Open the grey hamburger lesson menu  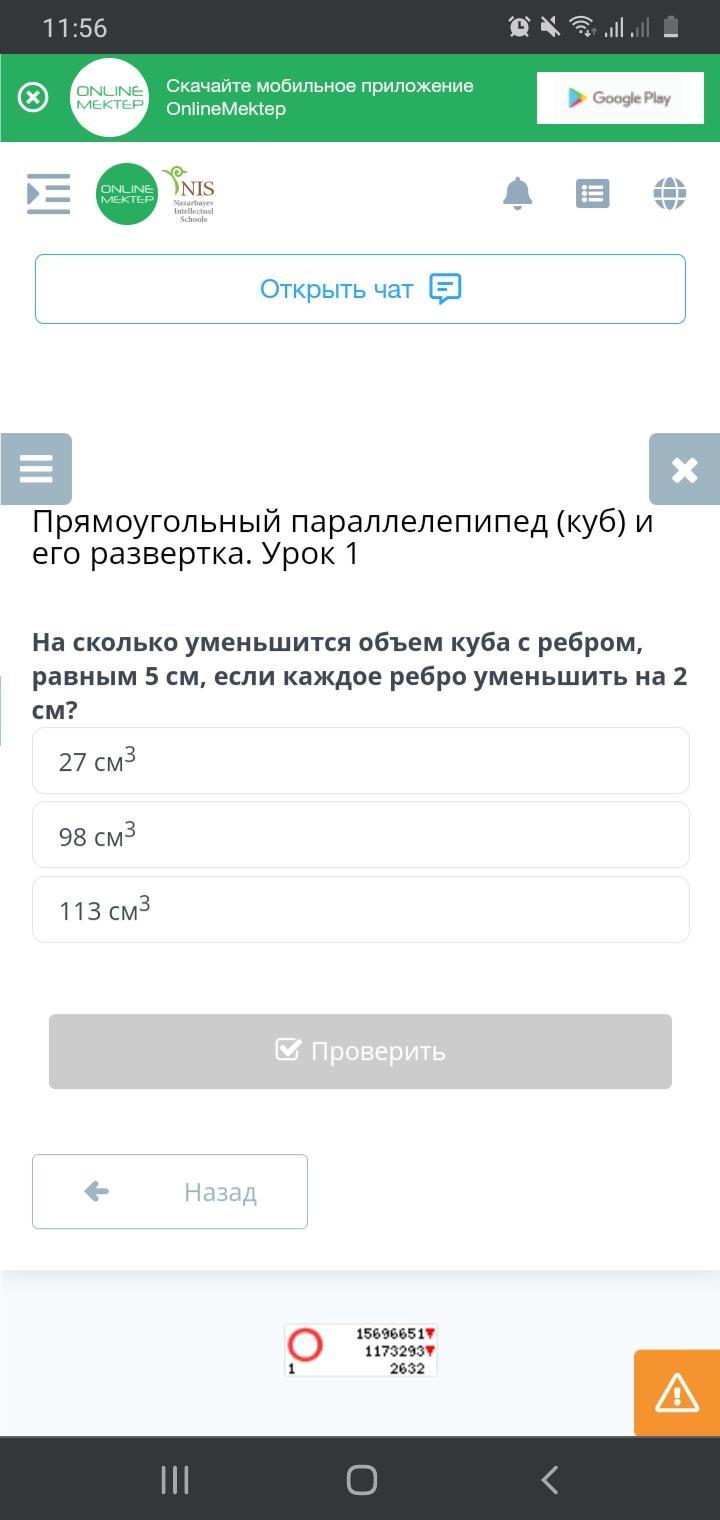coord(36,469)
